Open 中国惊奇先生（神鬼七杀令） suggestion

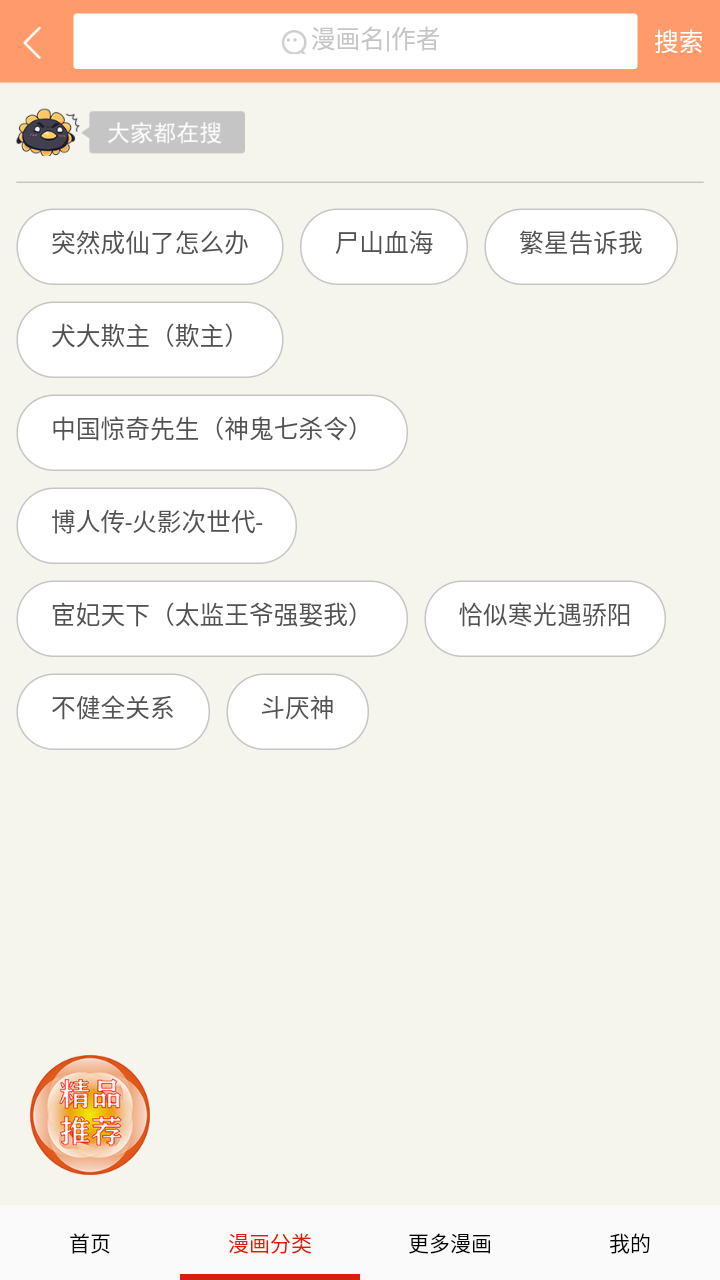coord(212,432)
